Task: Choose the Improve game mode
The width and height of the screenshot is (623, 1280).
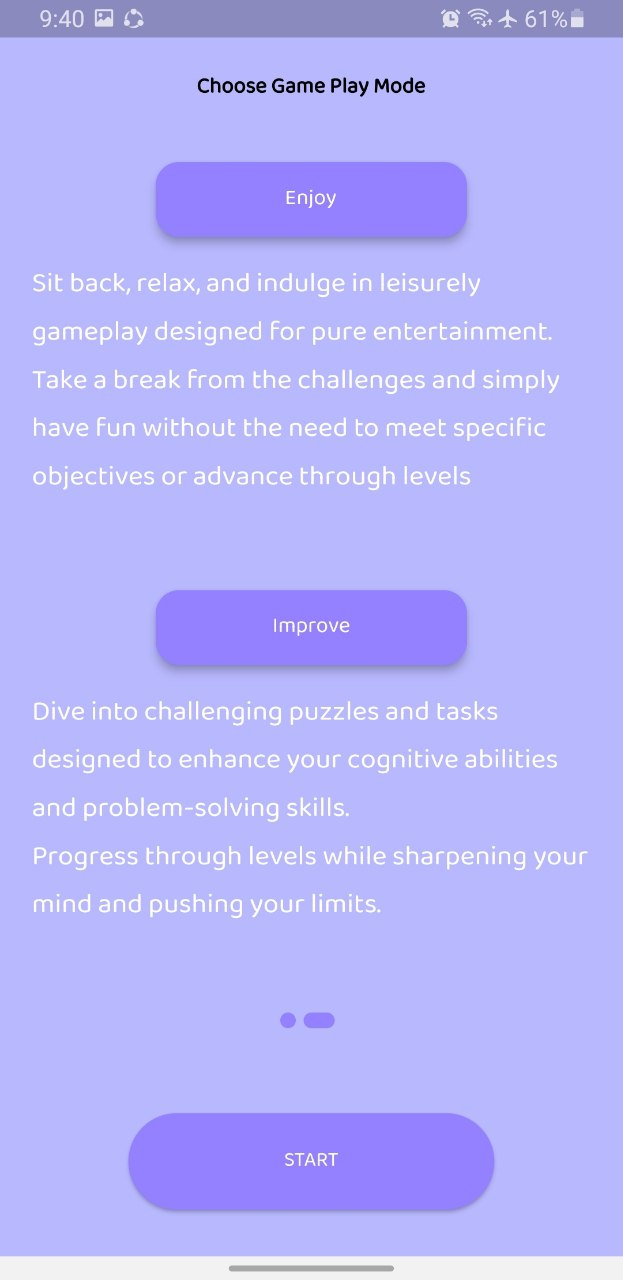Action: (311, 627)
